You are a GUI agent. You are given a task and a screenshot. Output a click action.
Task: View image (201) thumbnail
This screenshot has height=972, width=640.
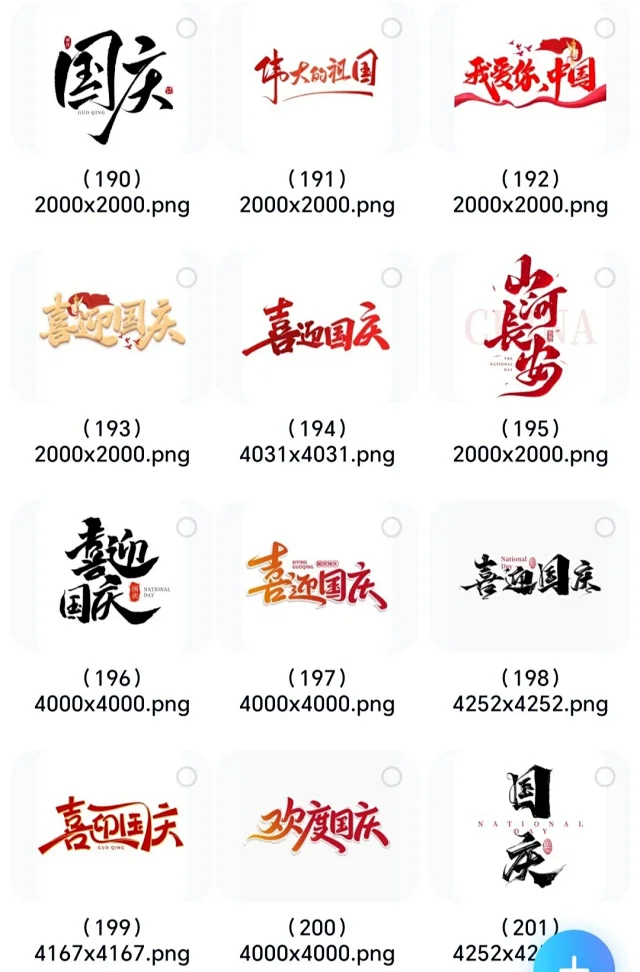530,828
